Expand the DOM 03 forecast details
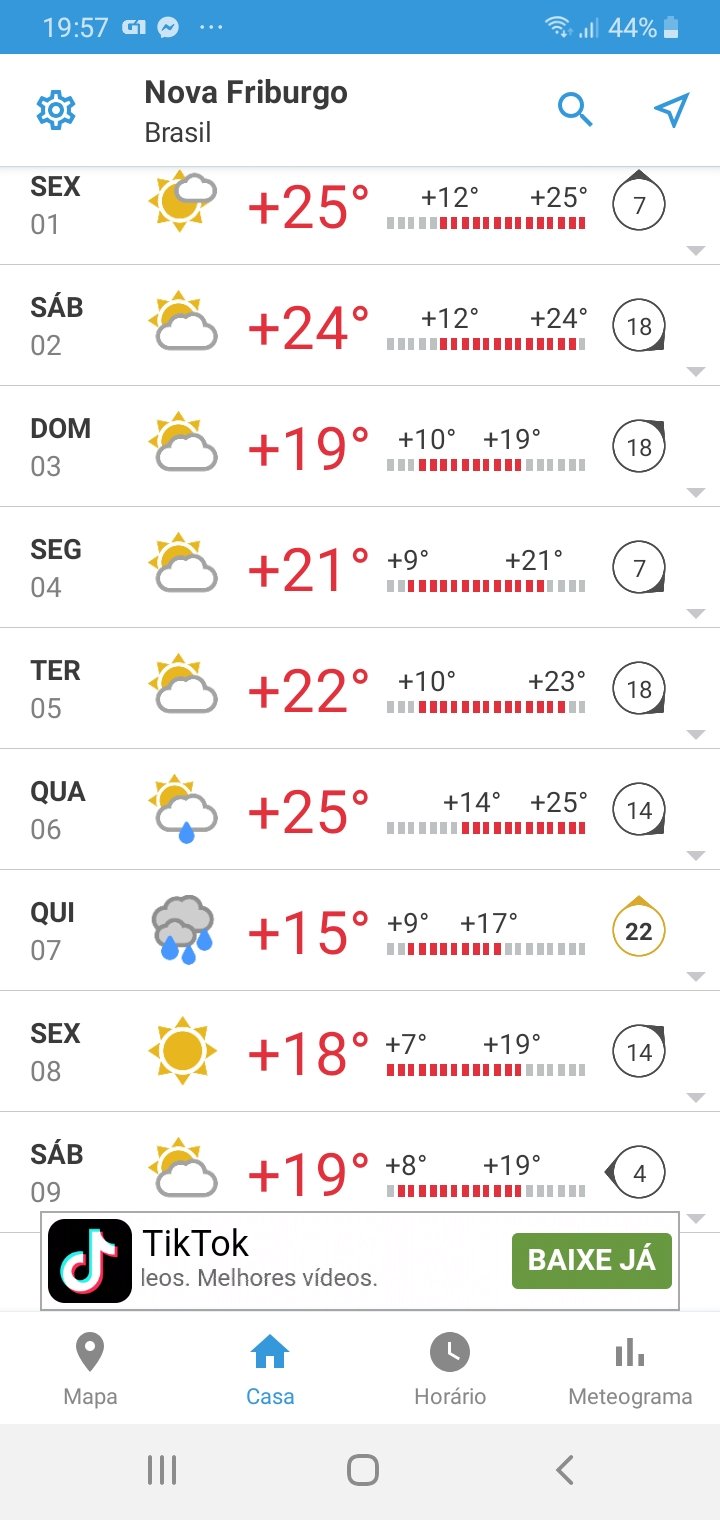 click(x=360, y=447)
